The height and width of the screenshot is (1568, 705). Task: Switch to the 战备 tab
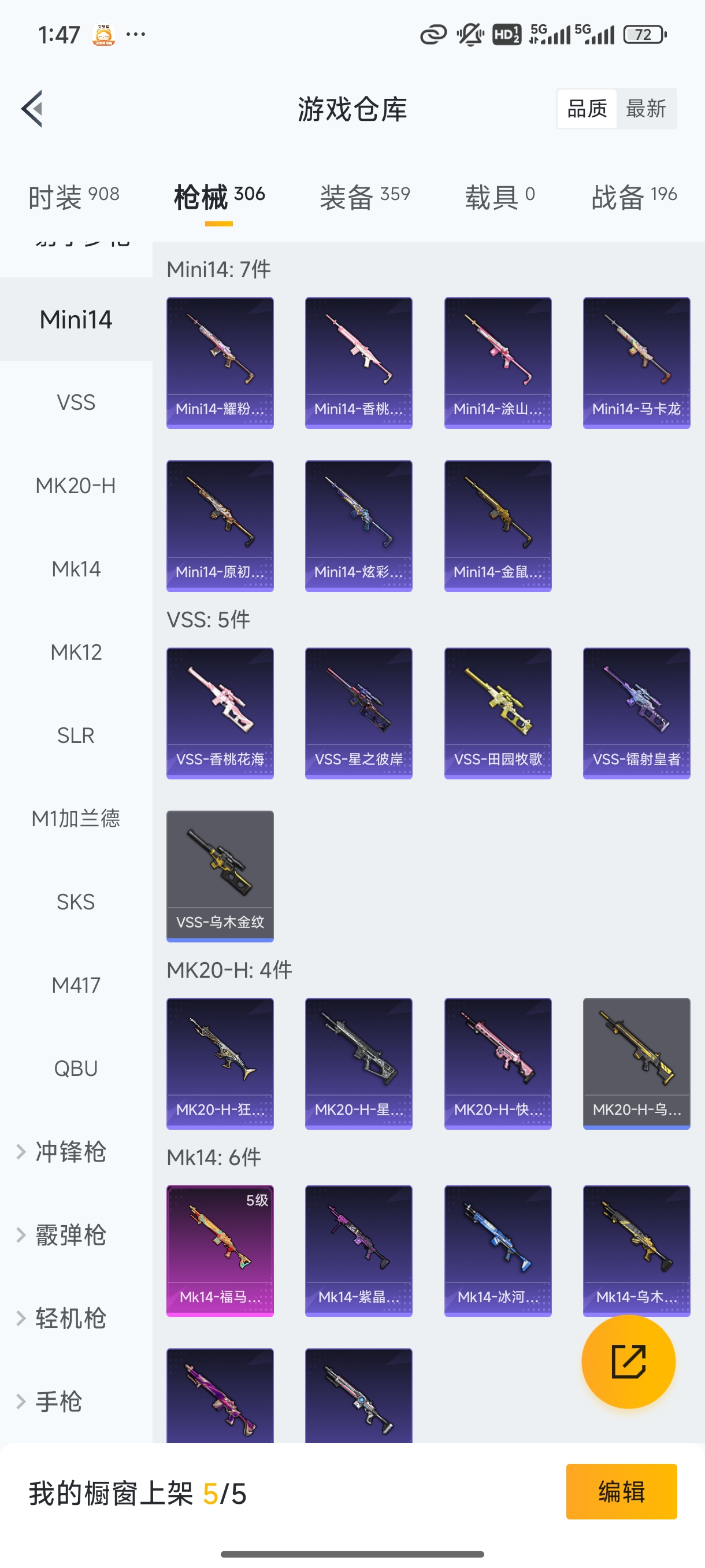[x=633, y=197]
